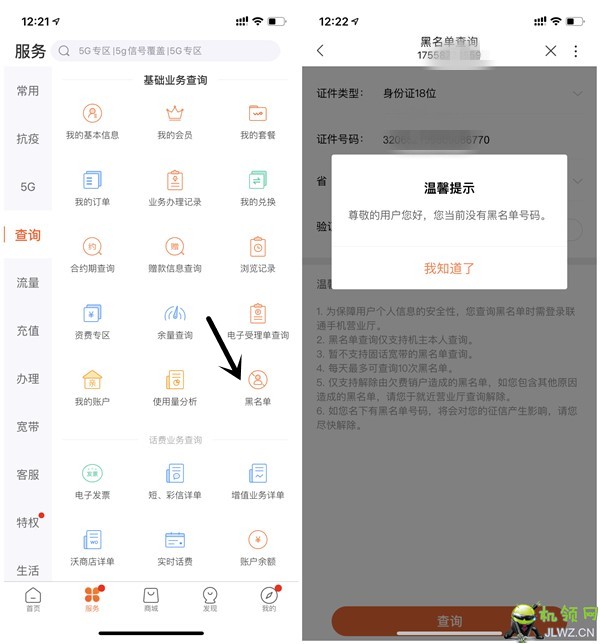
Task: Open the 我的 bottom tab
Action: coord(268,599)
